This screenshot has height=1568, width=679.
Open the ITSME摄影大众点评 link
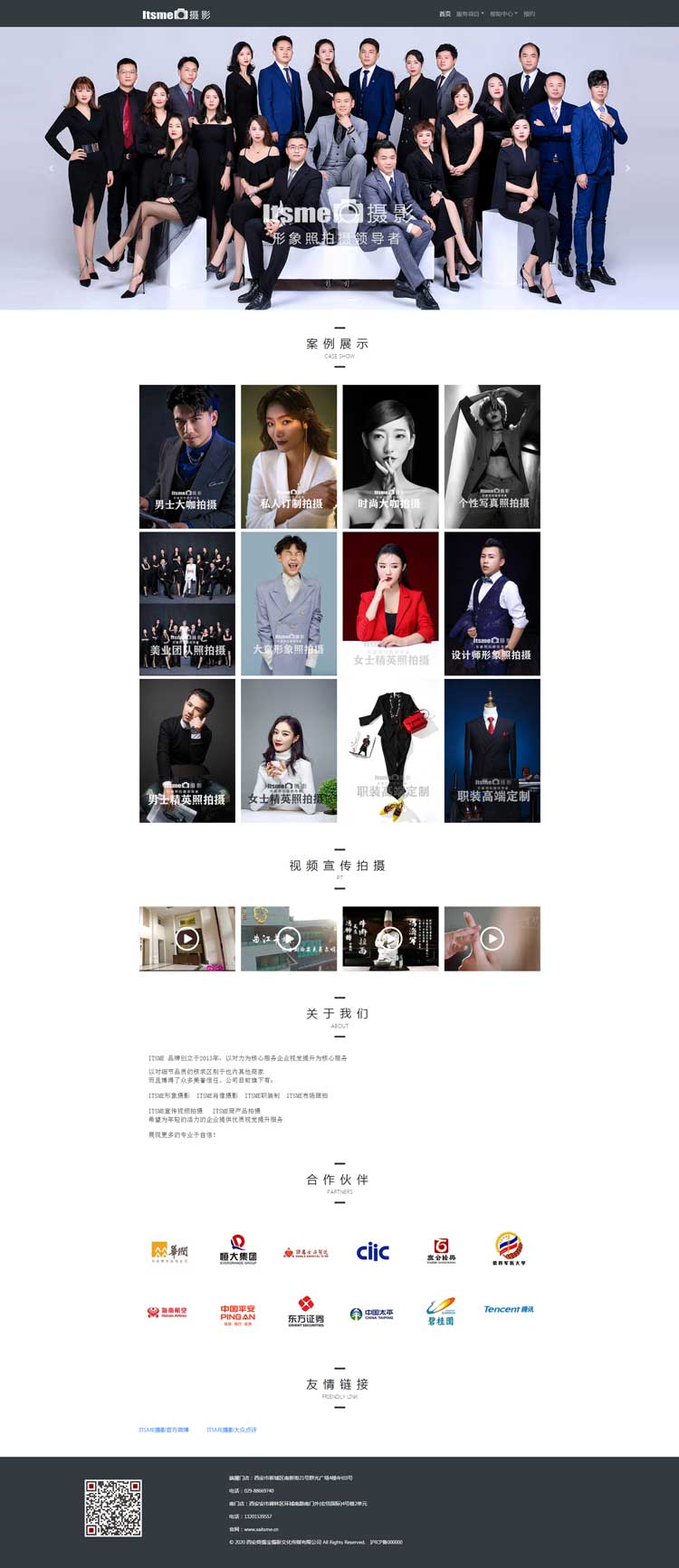[x=232, y=1429]
